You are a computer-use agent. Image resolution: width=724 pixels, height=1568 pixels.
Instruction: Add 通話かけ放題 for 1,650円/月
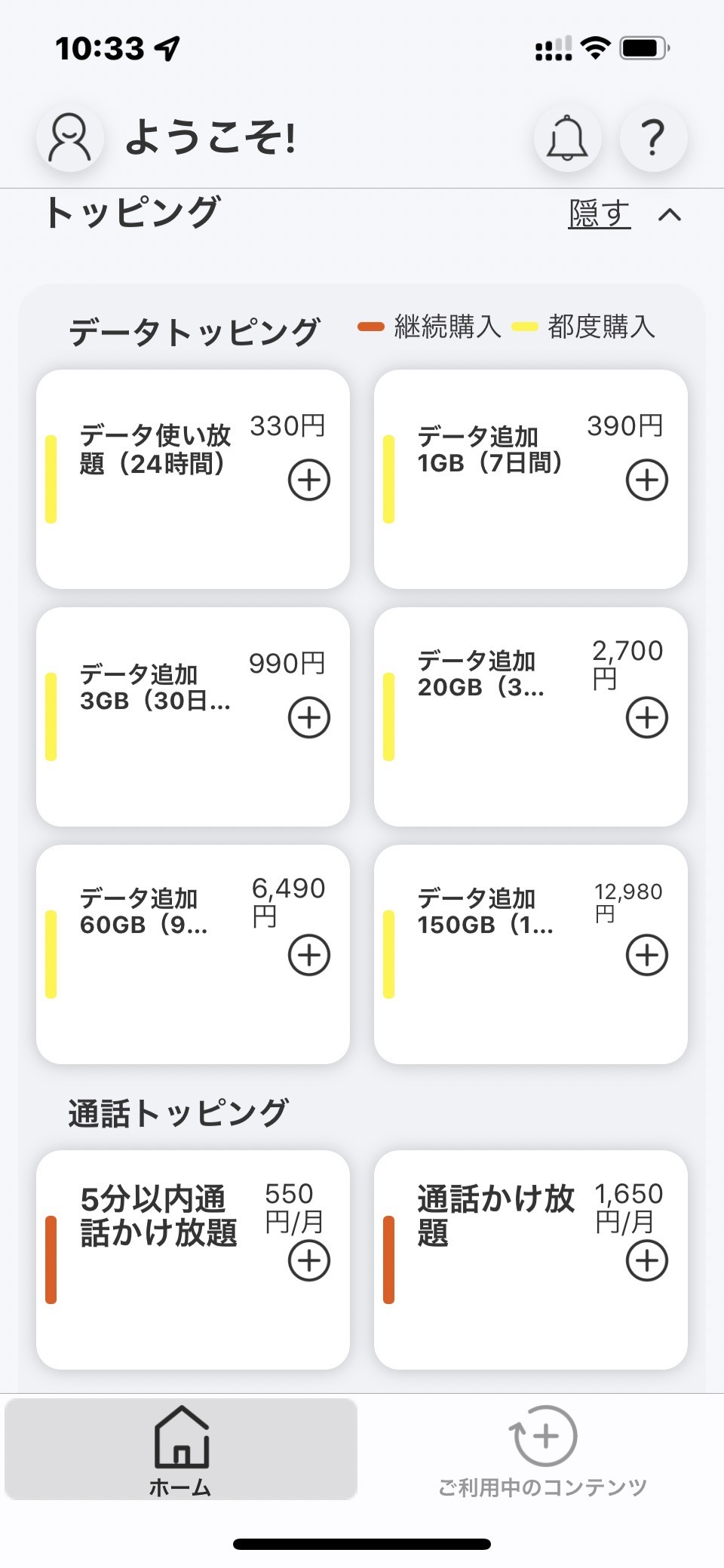tap(647, 1260)
